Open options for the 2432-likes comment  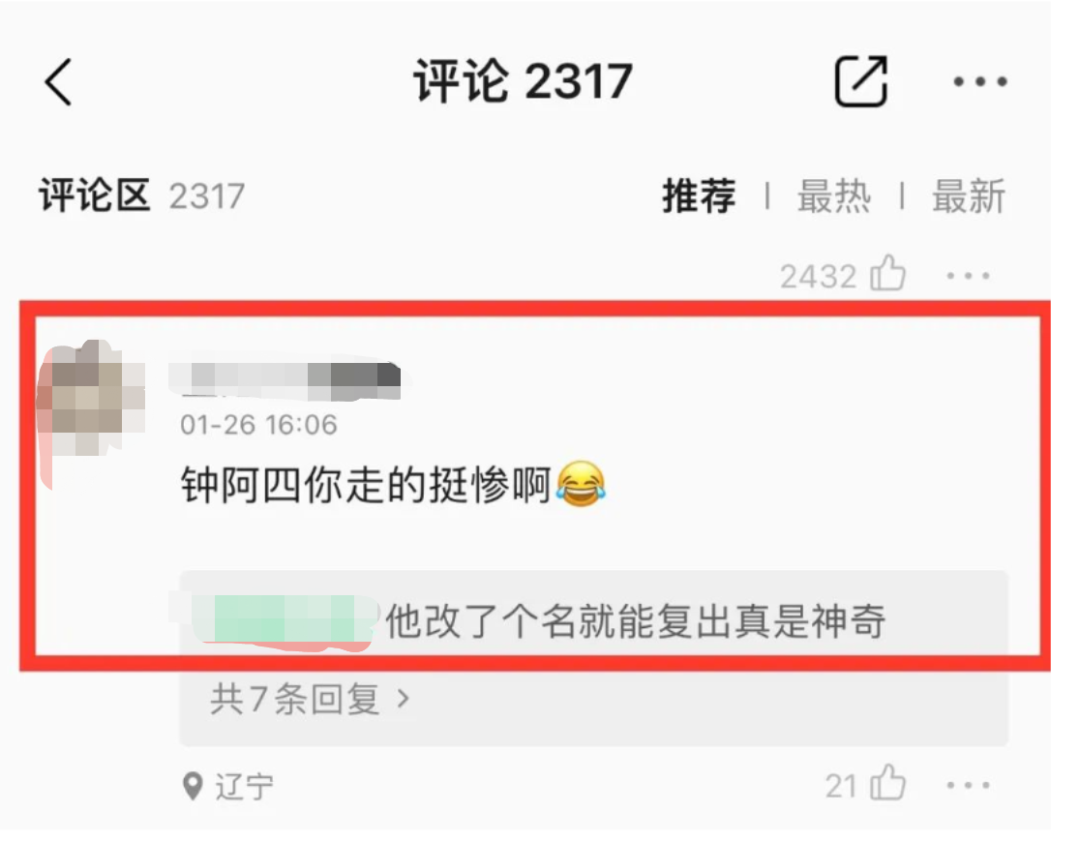967,276
